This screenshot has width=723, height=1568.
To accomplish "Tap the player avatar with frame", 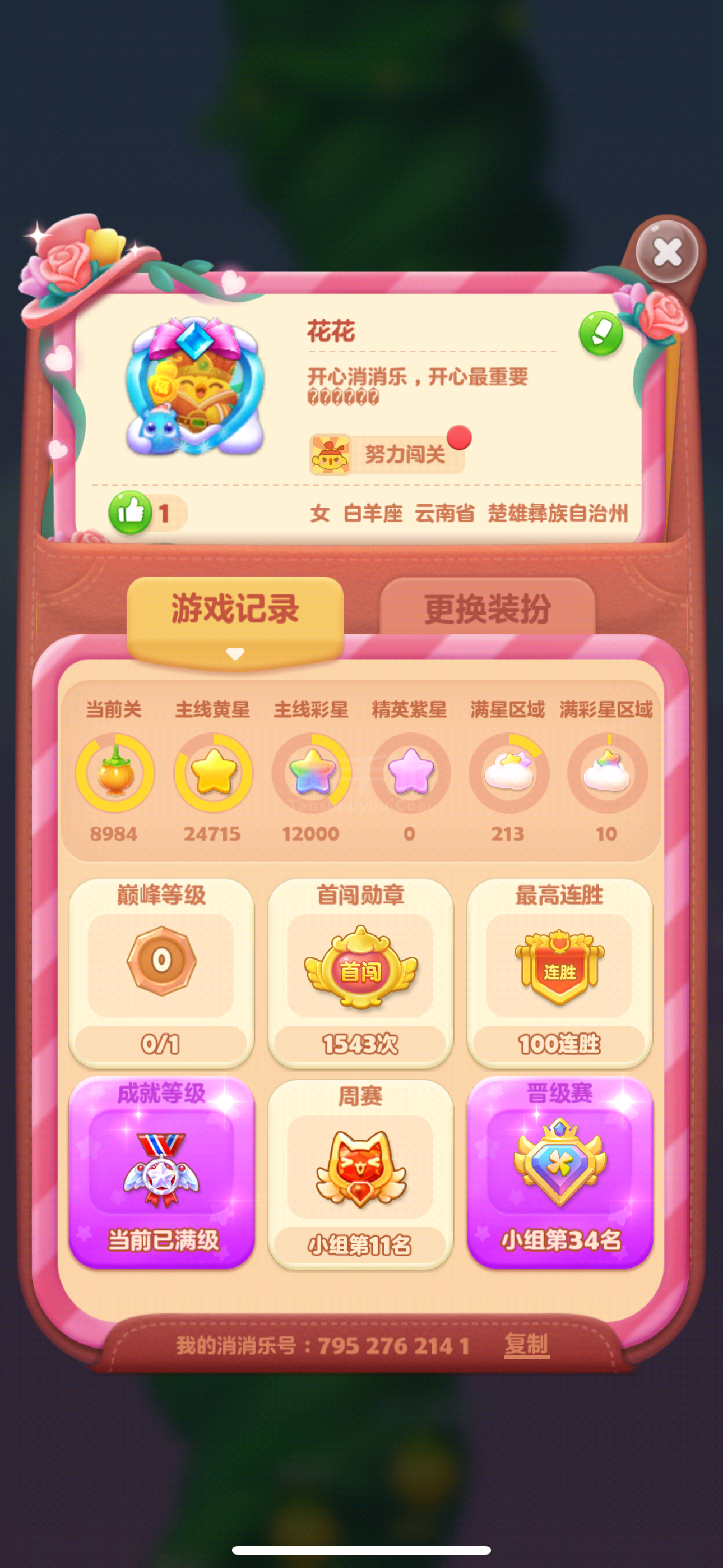I will tap(194, 386).
